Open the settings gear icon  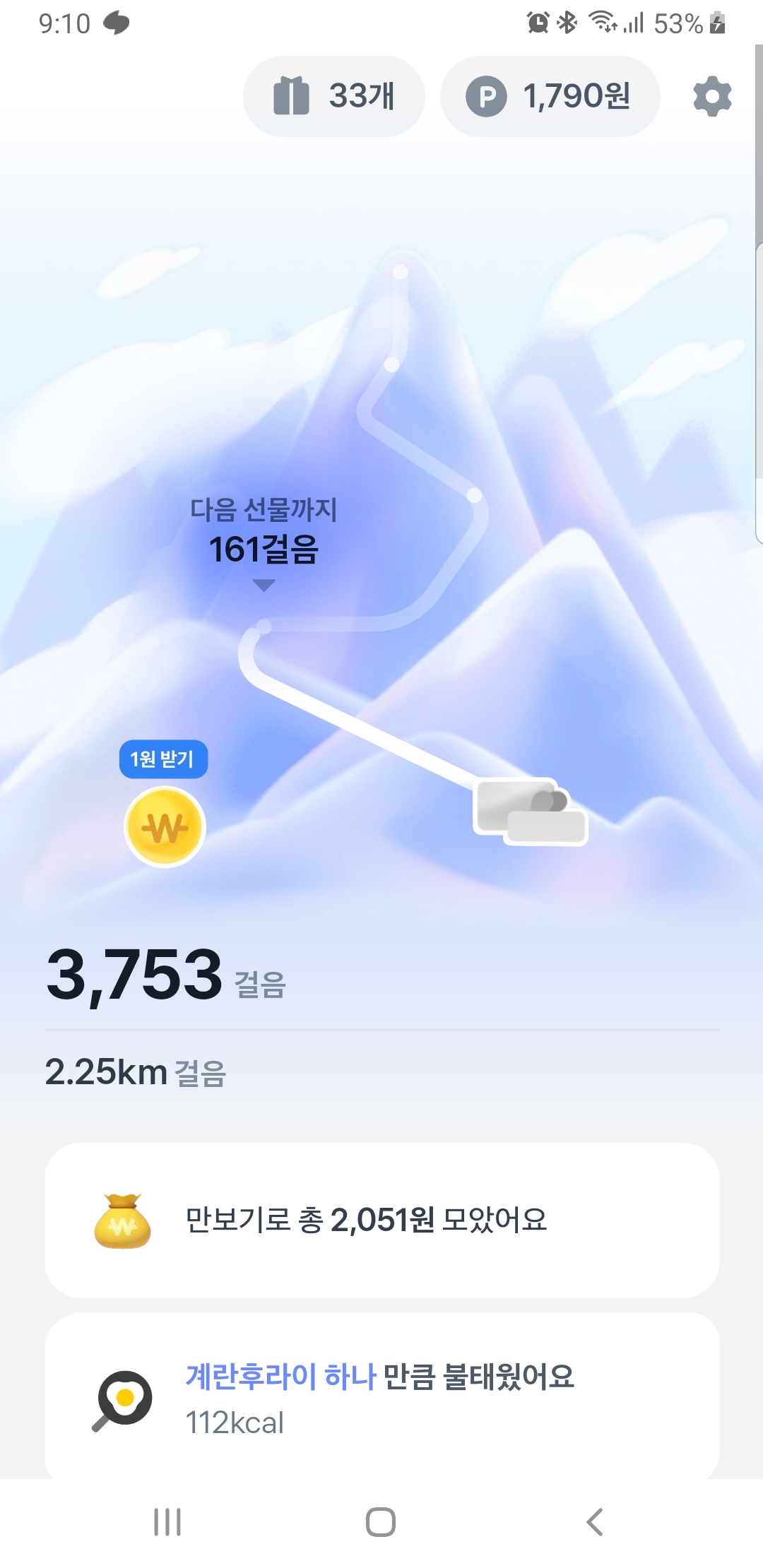pos(711,96)
